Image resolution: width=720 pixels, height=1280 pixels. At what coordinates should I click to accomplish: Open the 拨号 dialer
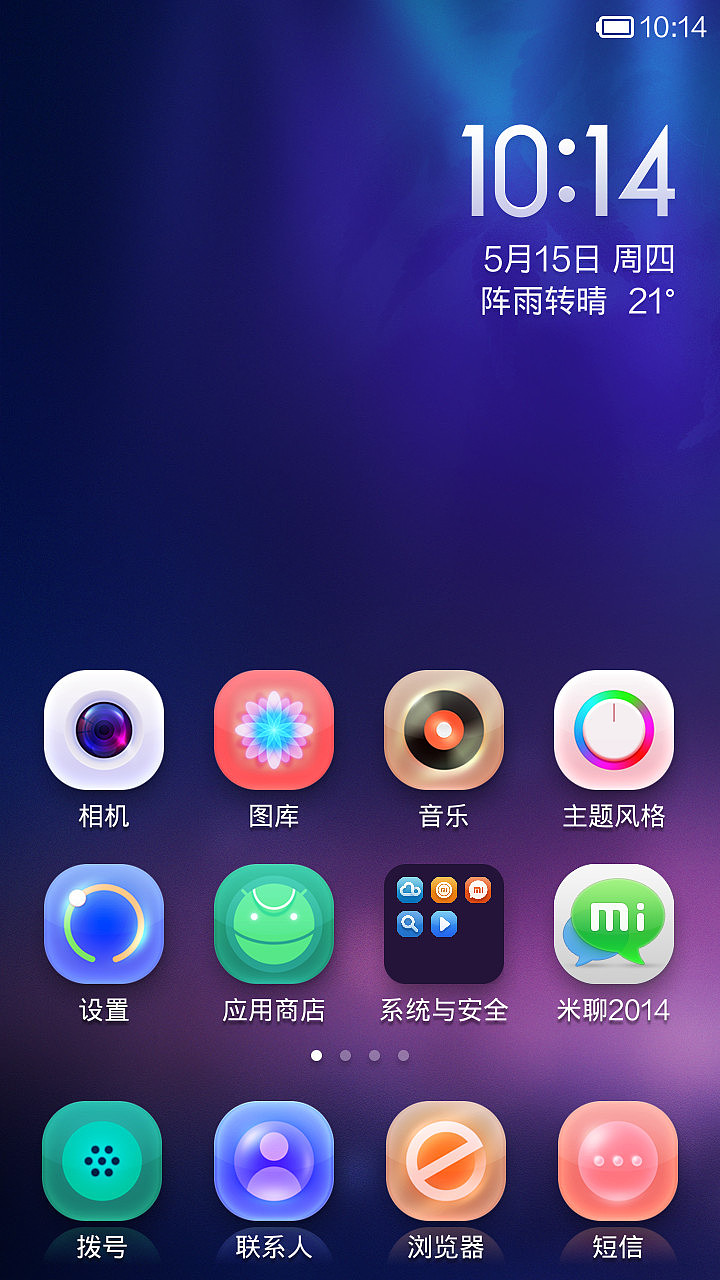coord(102,1161)
